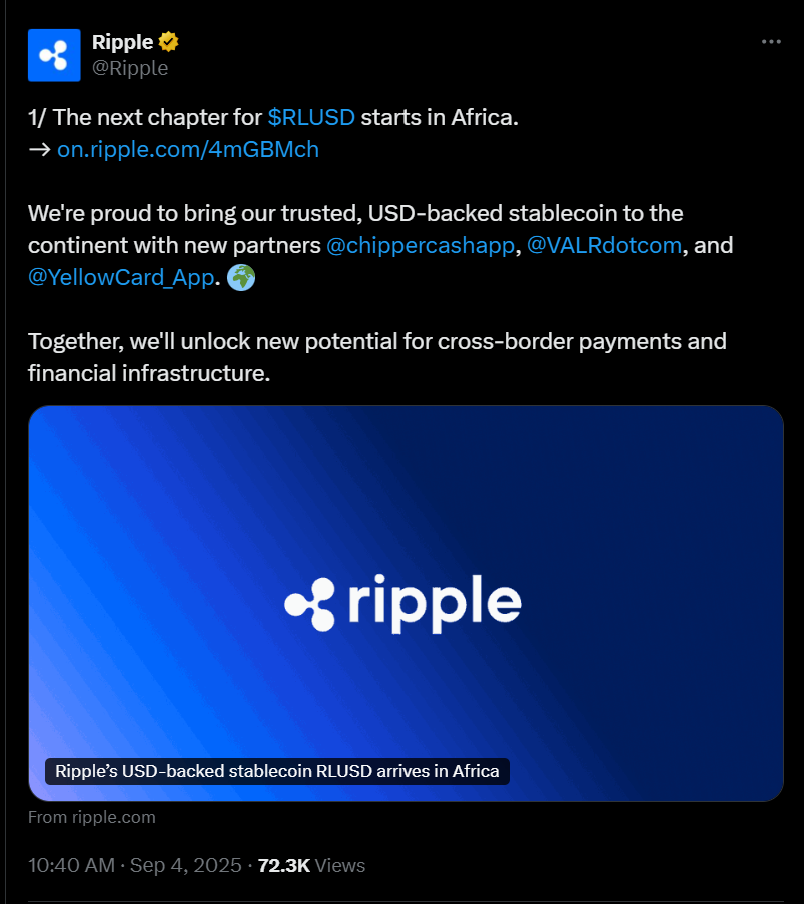This screenshot has width=804, height=904.
Task: Tap the 10:40 AM Sep 4, 2025 timestamp
Action: (136, 865)
